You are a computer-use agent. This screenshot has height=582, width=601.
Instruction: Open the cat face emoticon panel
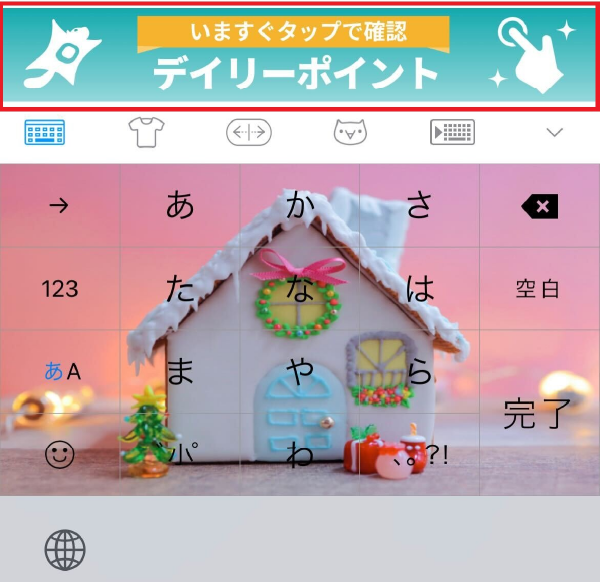349,132
